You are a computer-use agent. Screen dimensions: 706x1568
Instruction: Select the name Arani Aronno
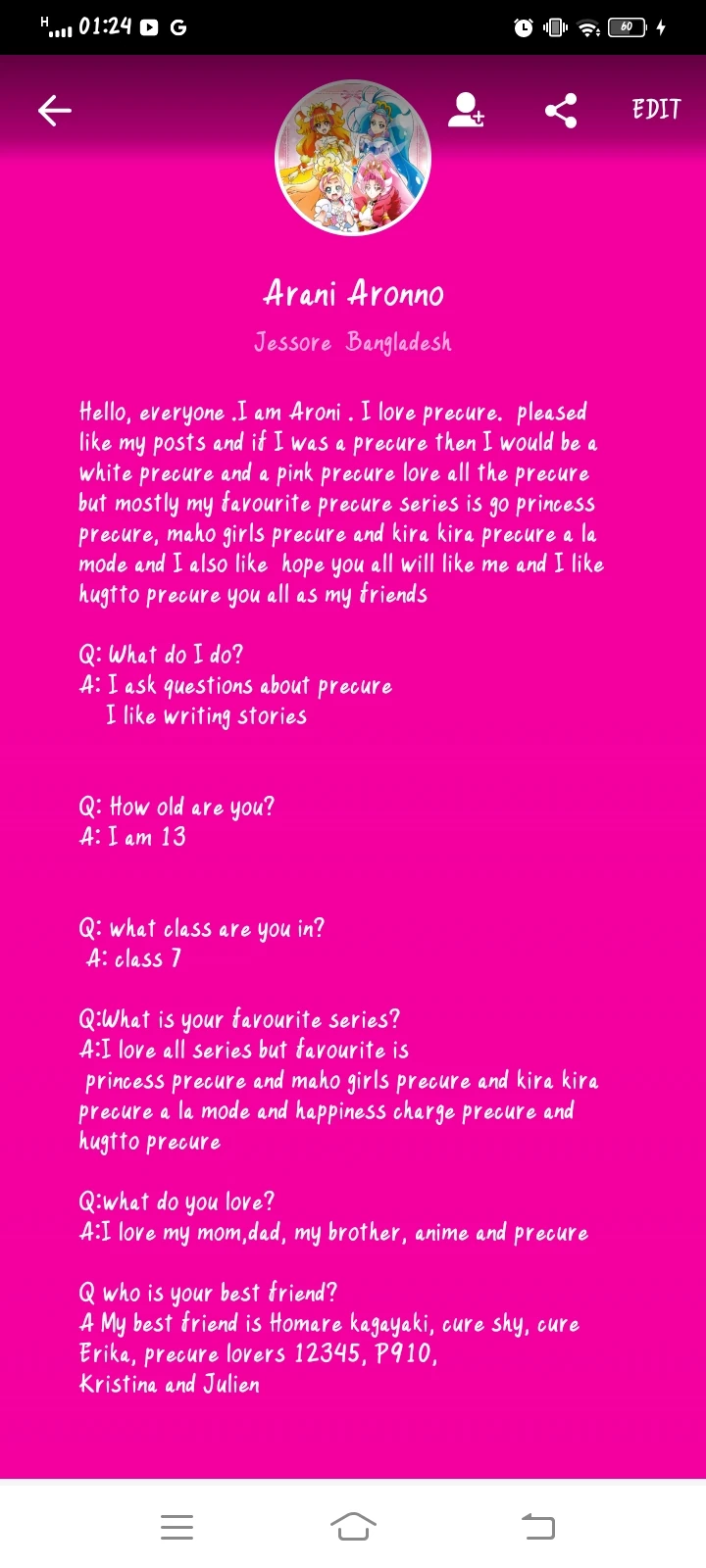pyautogui.click(x=353, y=294)
